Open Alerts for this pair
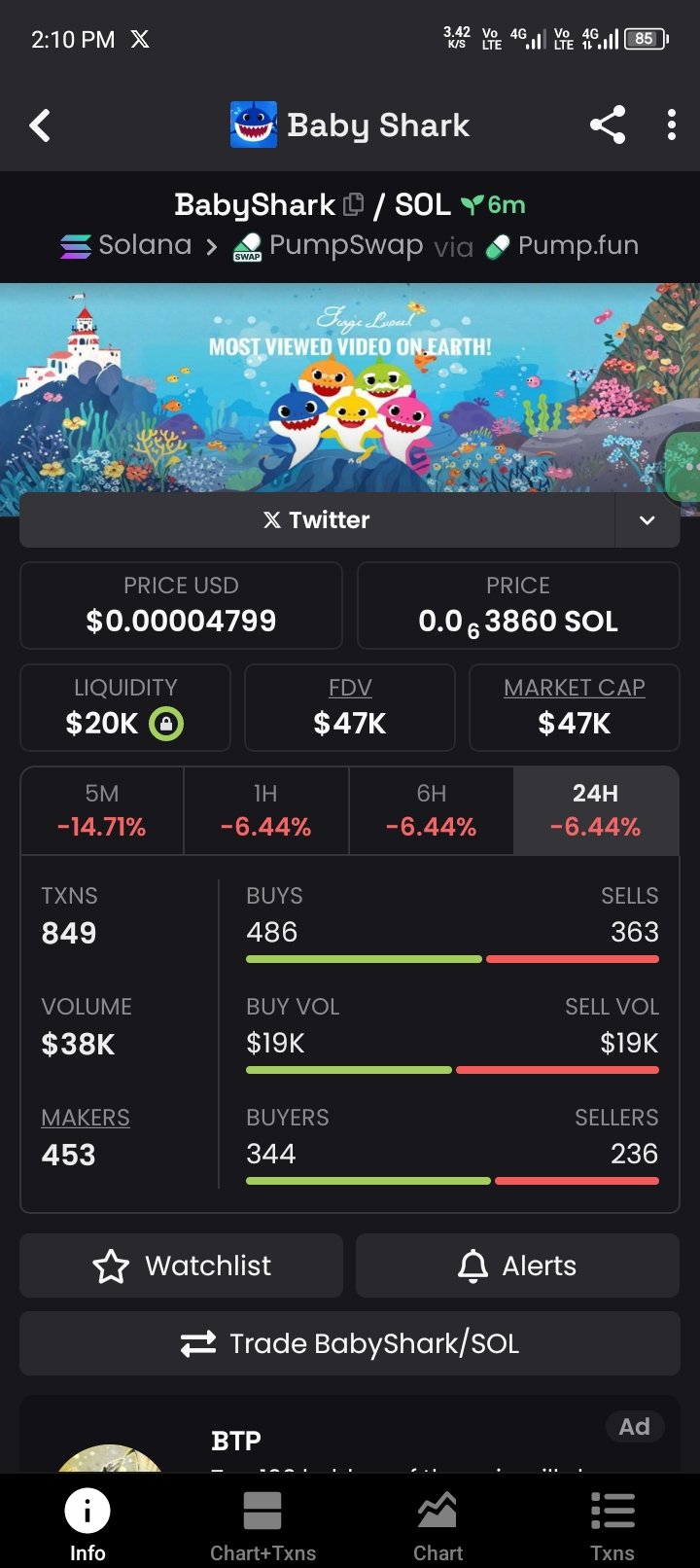The width and height of the screenshot is (700, 1568). (x=517, y=1265)
